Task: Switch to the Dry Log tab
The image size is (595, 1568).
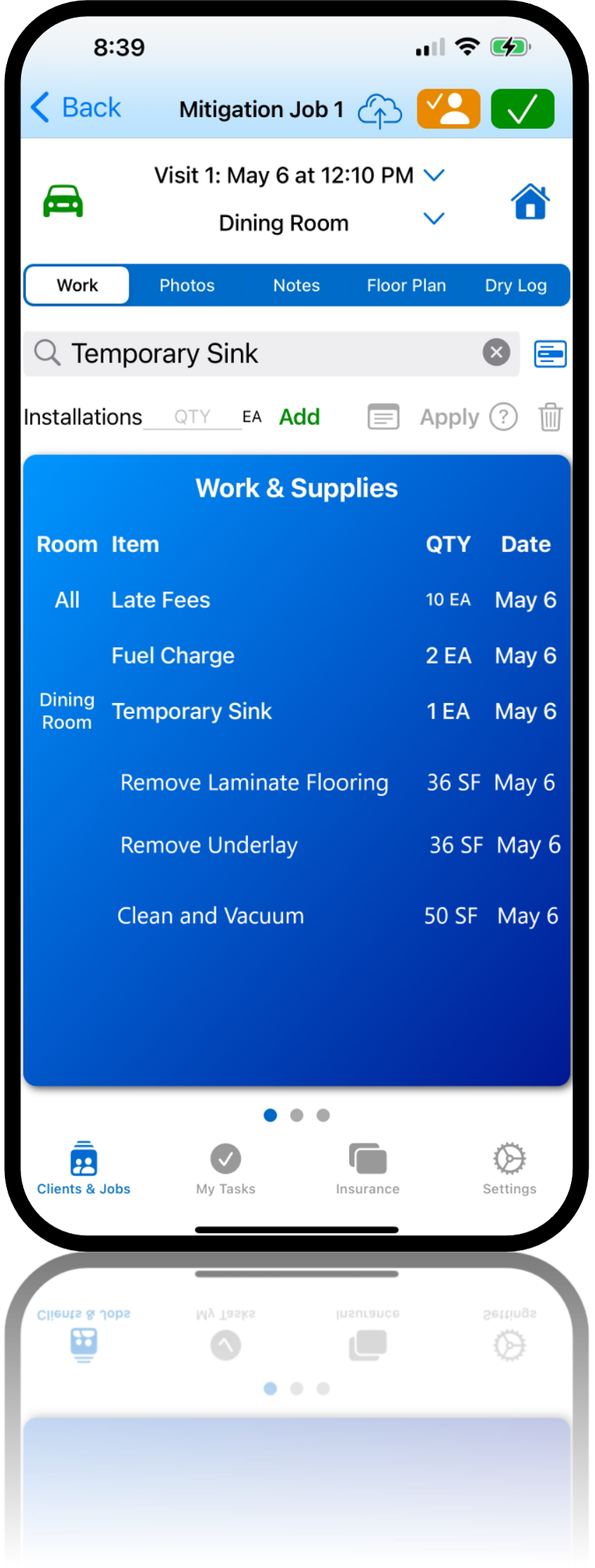Action: pyautogui.click(x=516, y=285)
